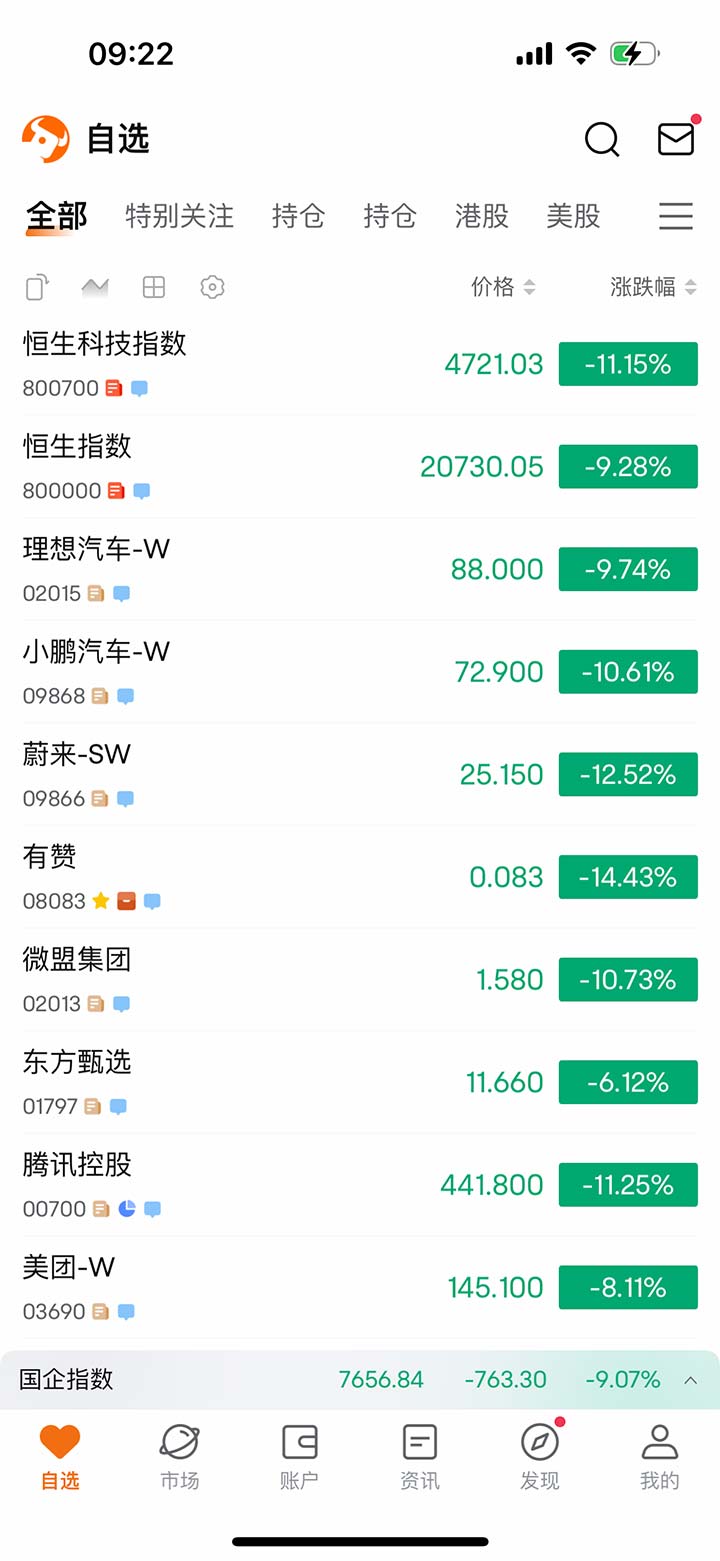720x1561 pixels.
Task: Switch to the 特别关注 tab
Action: coord(180,216)
